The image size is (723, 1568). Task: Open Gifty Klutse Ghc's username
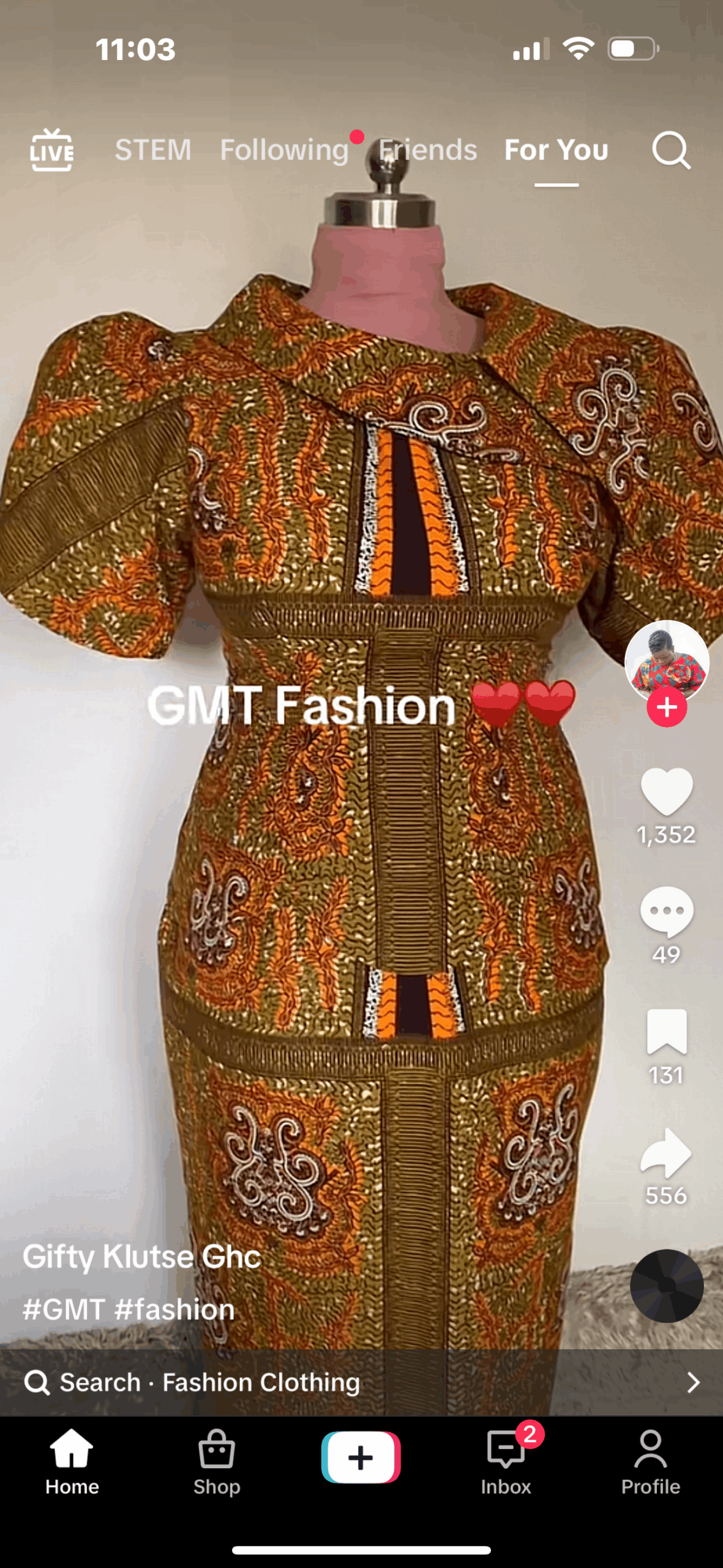click(141, 1257)
